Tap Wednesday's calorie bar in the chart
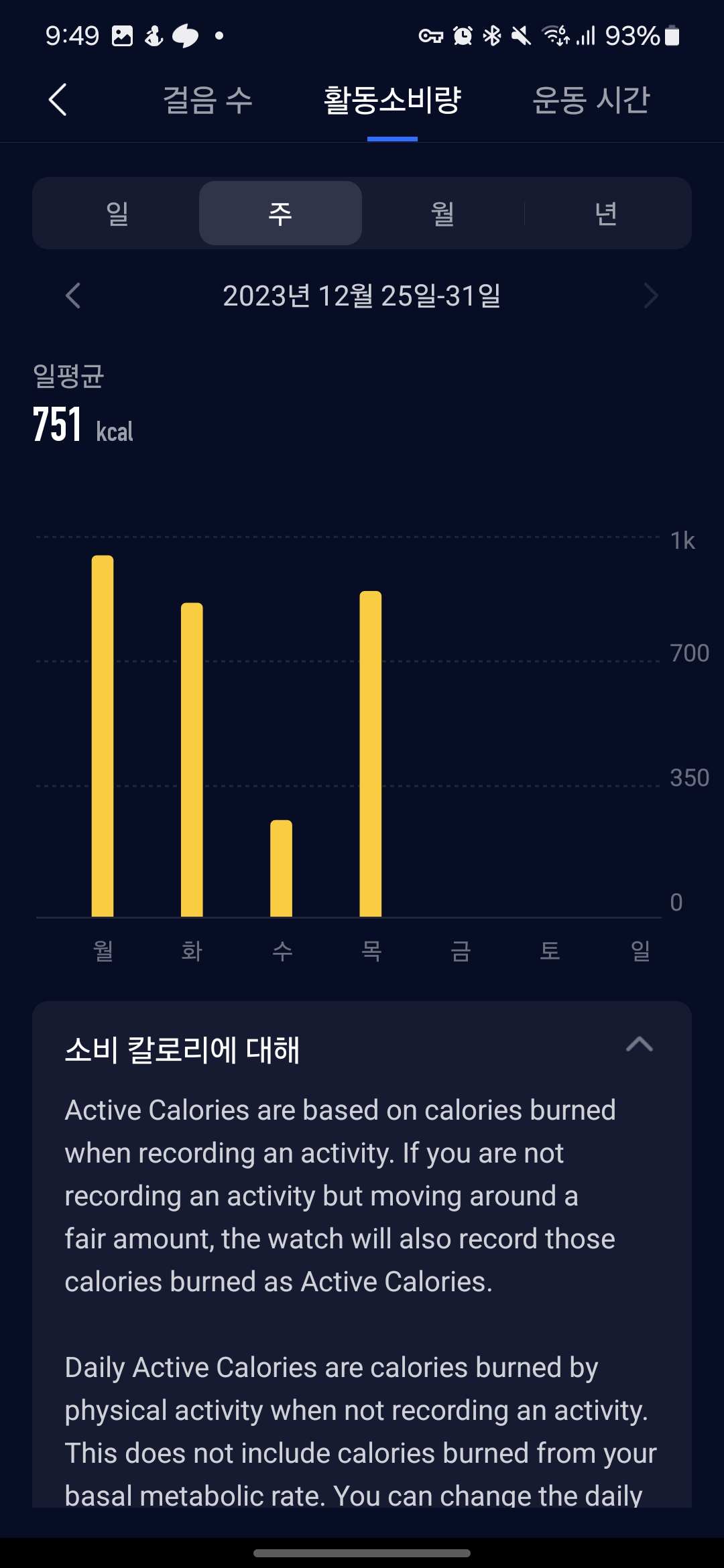724x1568 pixels. 281,868
